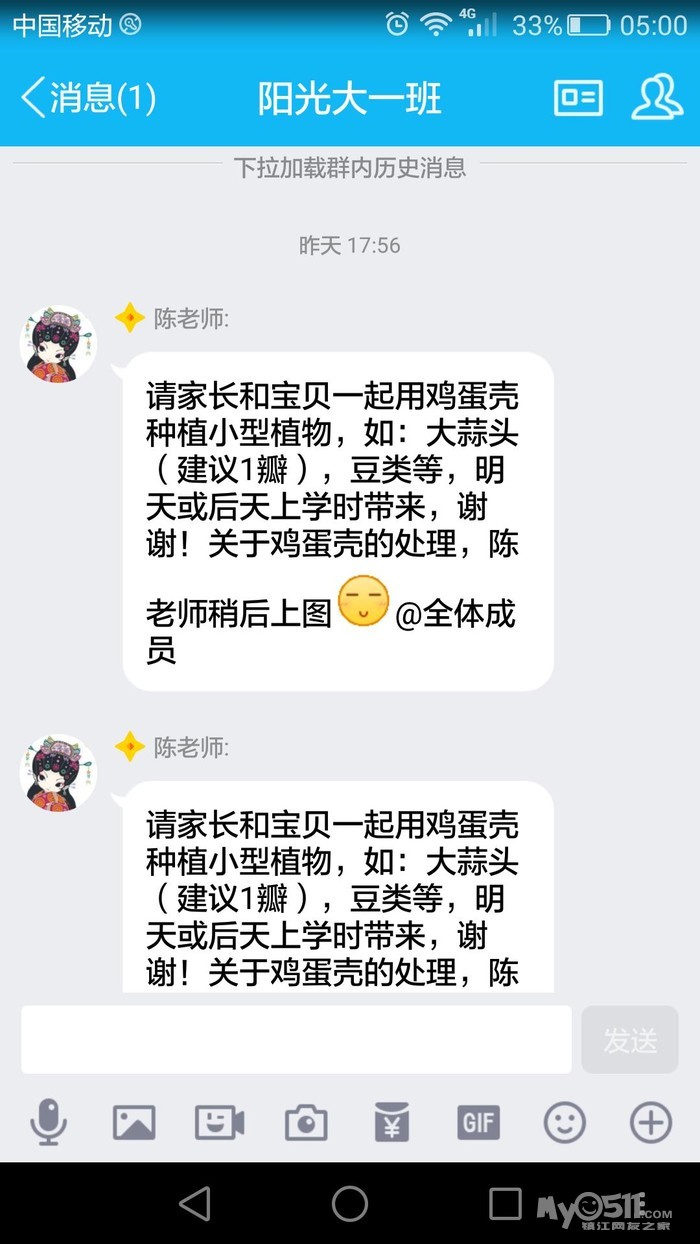Open the GIF picker
Viewport: 700px width, 1244px height.
478,1123
